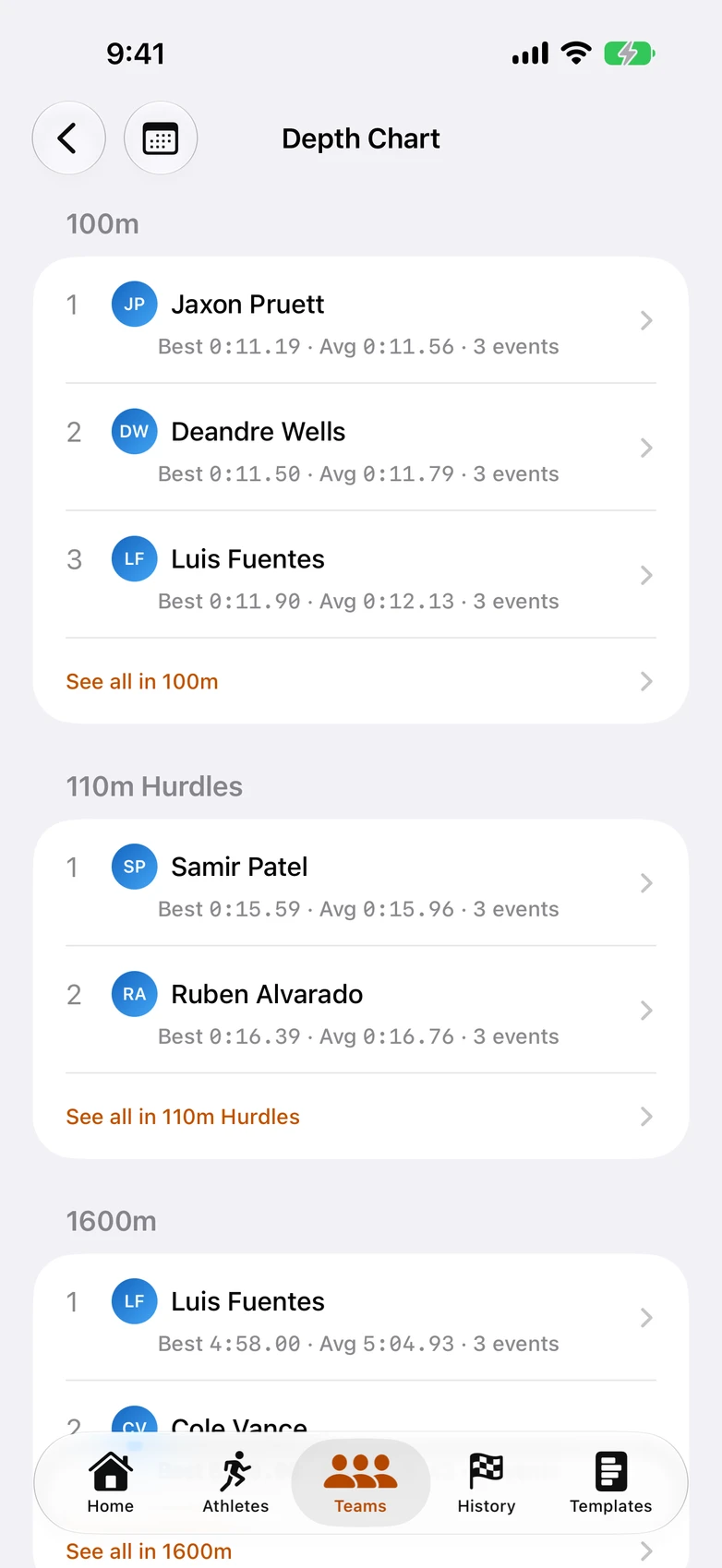
Task: Open Jaxon Pruett's 100m entry
Action: (361, 321)
